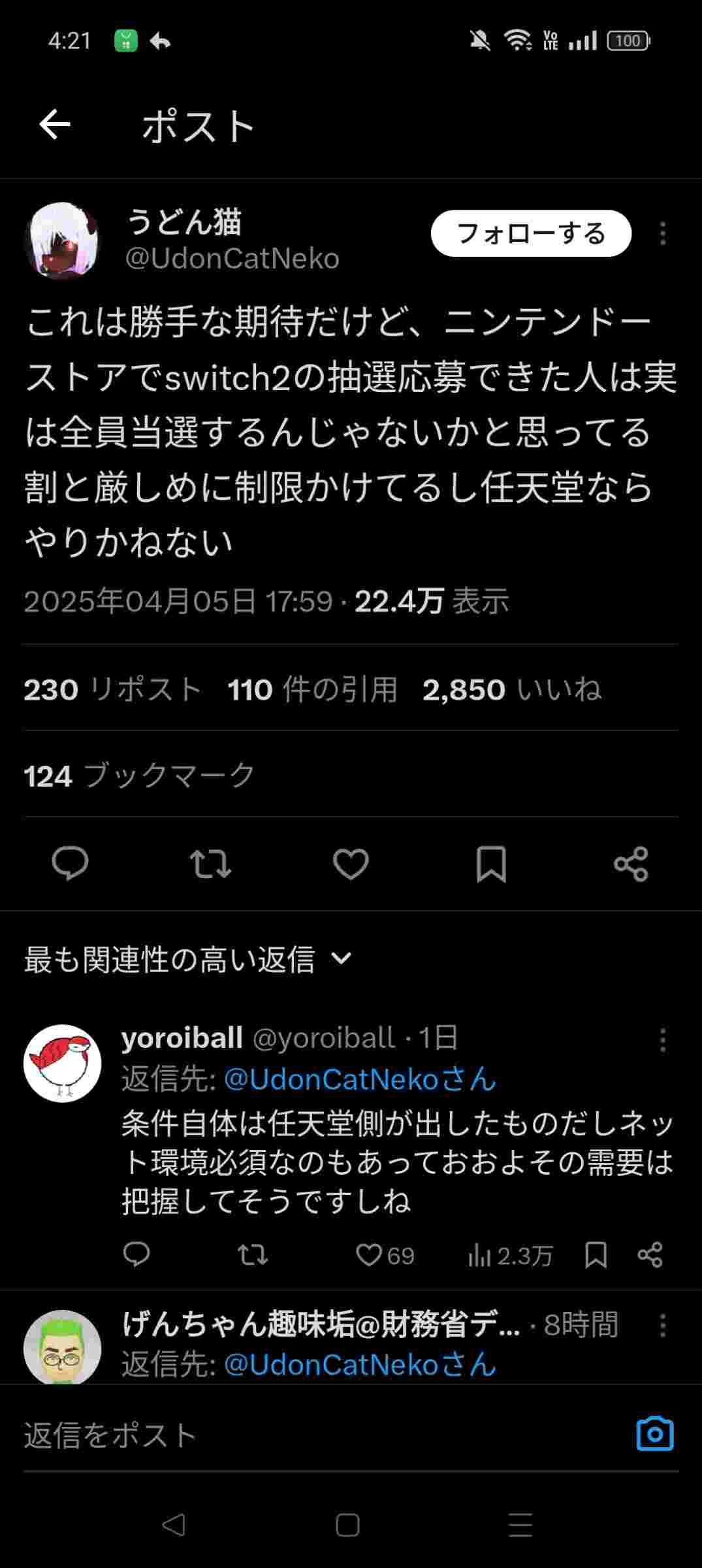The height and width of the screenshot is (1568, 702).
Task: Open overflow menu on yoroiball's reply
Action: pos(663,1039)
